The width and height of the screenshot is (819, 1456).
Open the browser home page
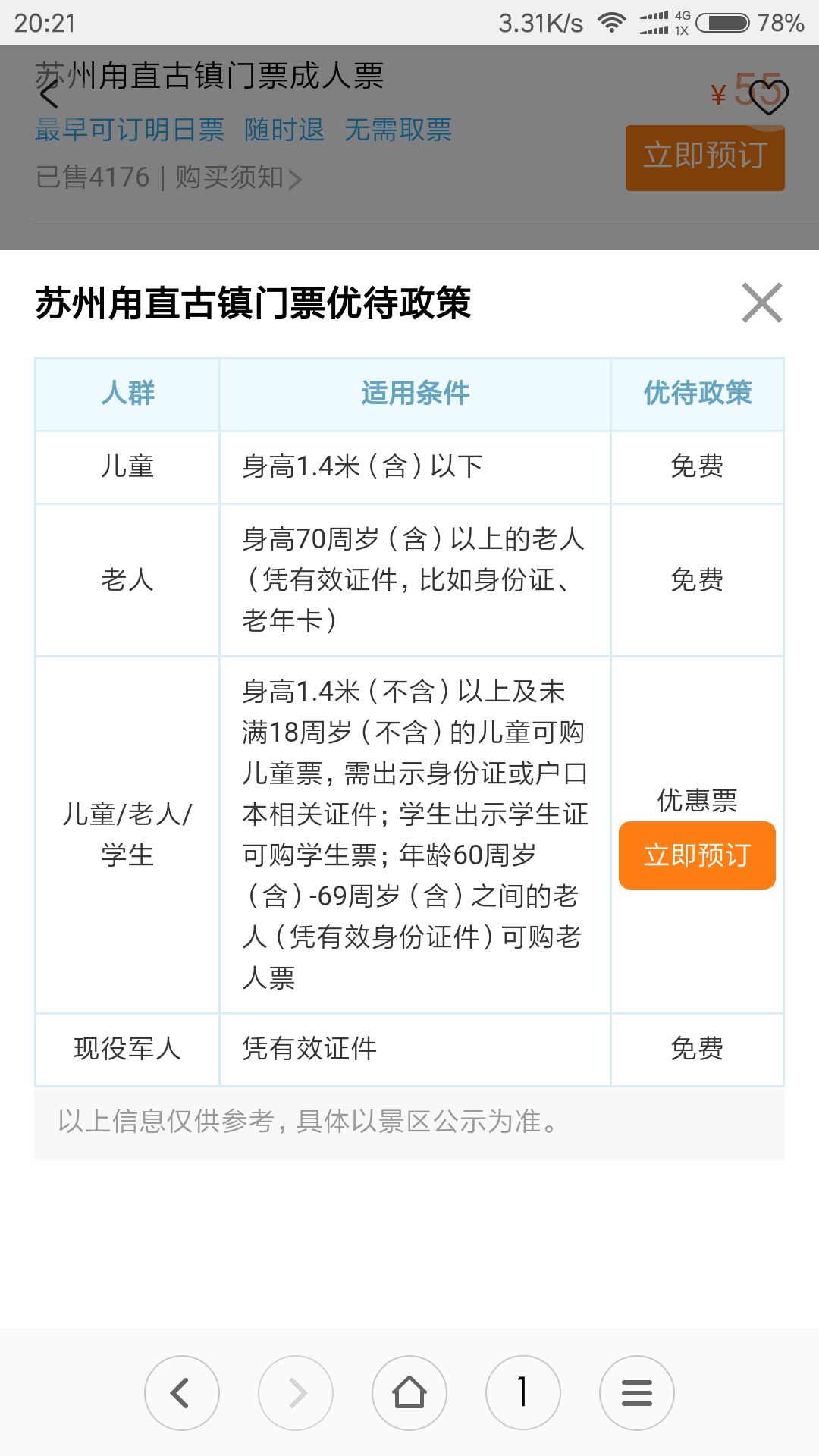pyautogui.click(x=409, y=1393)
